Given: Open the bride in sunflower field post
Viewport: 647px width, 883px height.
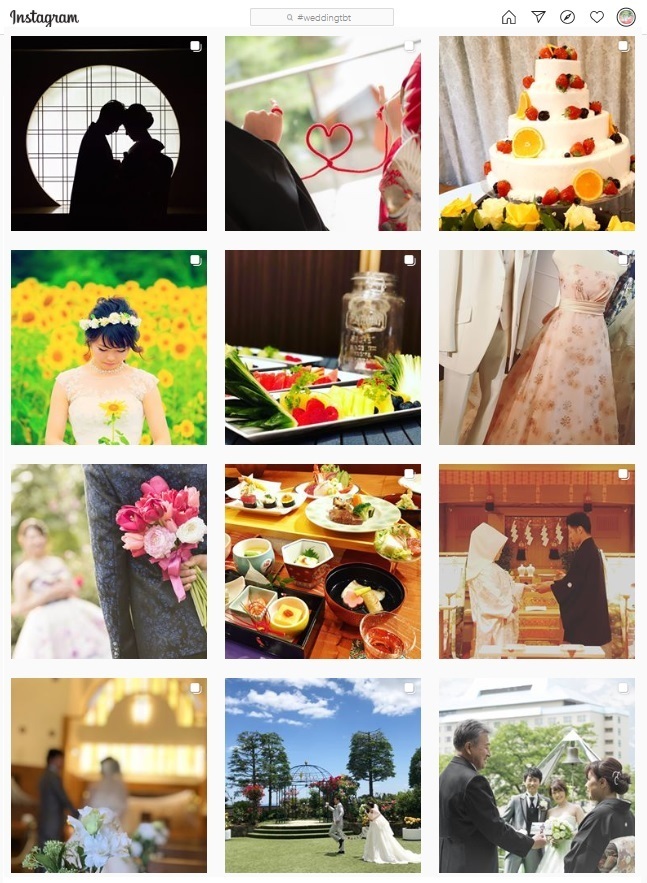Looking at the screenshot, I should point(109,347).
